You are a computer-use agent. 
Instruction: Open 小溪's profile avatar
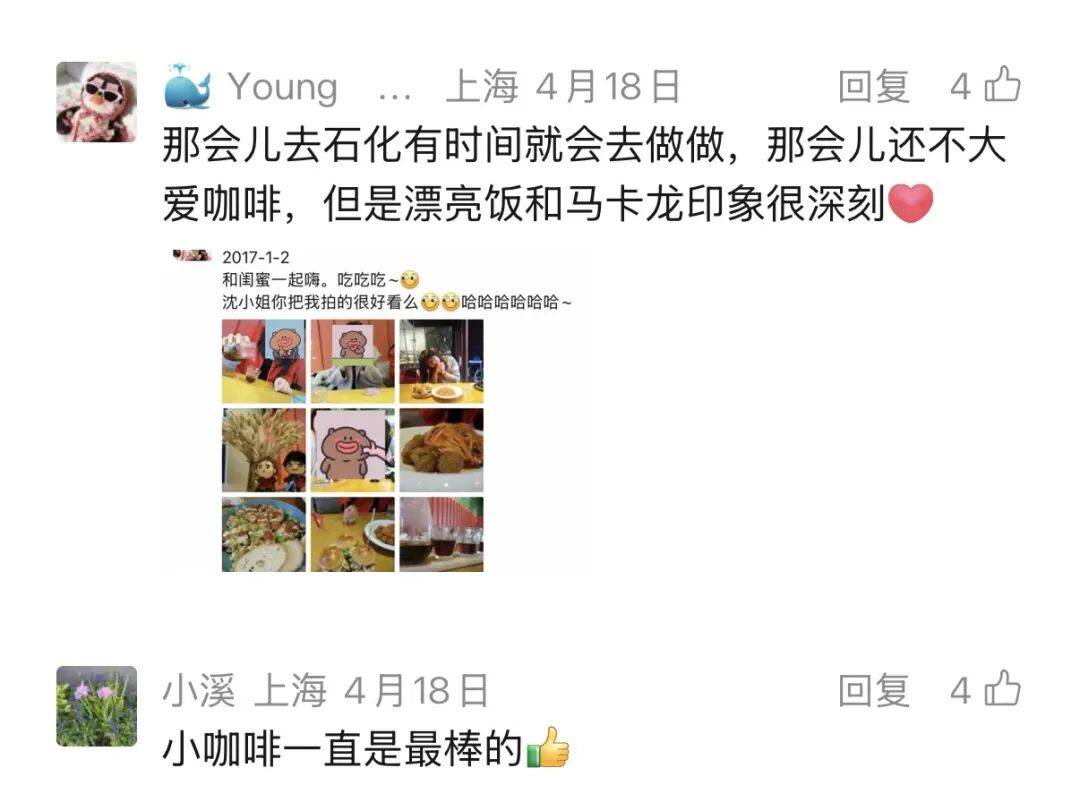point(96,706)
